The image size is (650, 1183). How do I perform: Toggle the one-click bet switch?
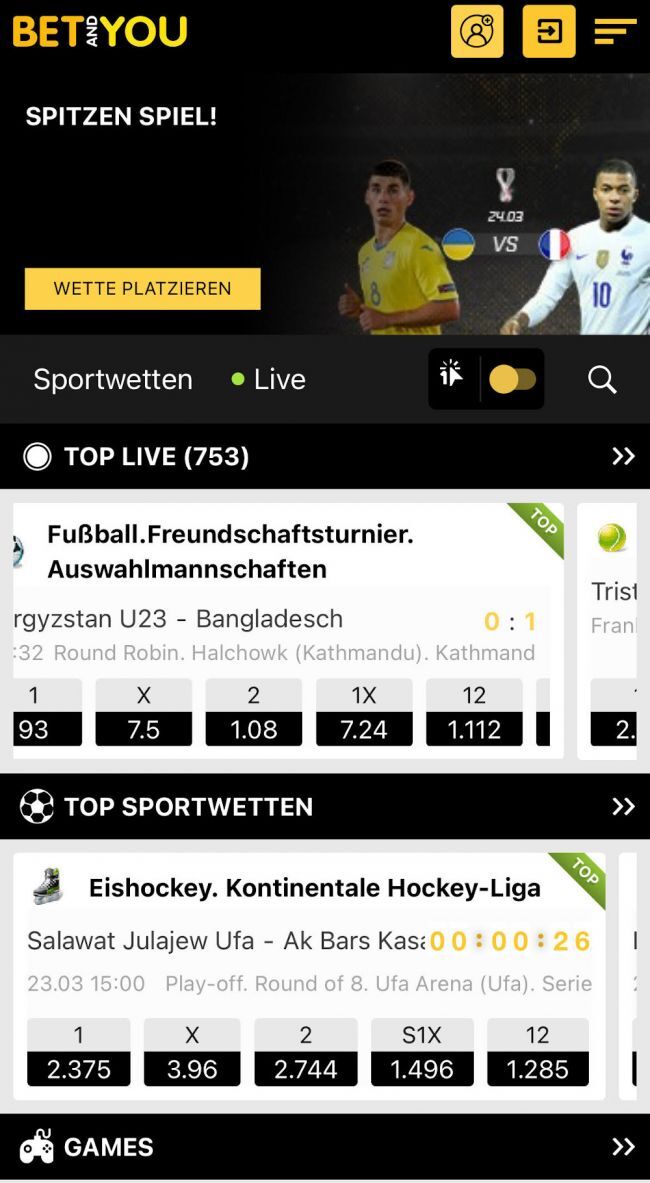click(512, 379)
